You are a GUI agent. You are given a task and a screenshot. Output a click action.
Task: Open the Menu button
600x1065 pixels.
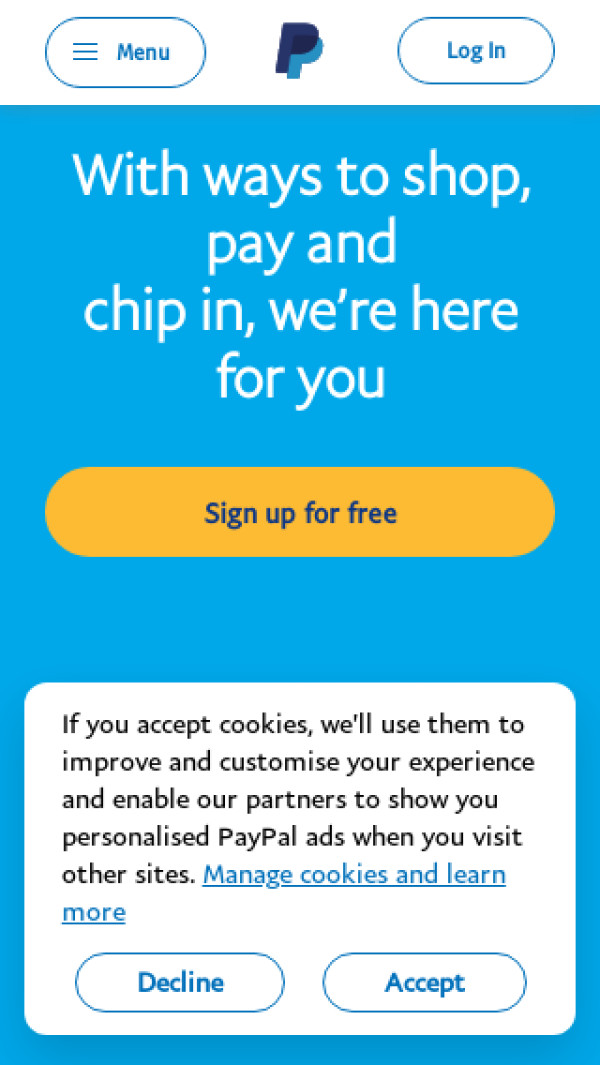click(x=125, y=52)
